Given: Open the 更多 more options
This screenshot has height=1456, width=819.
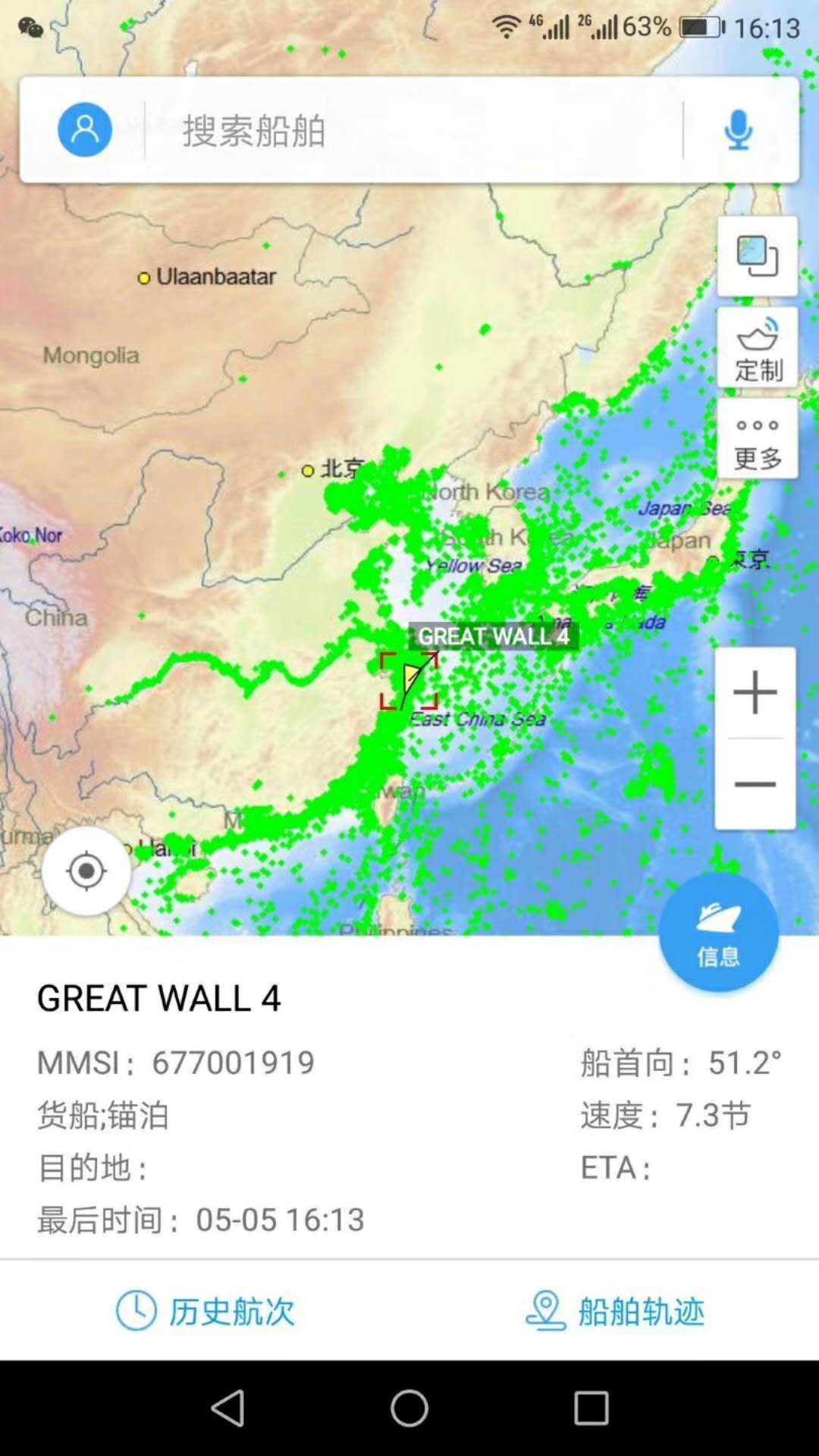Looking at the screenshot, I should point(757,439).
